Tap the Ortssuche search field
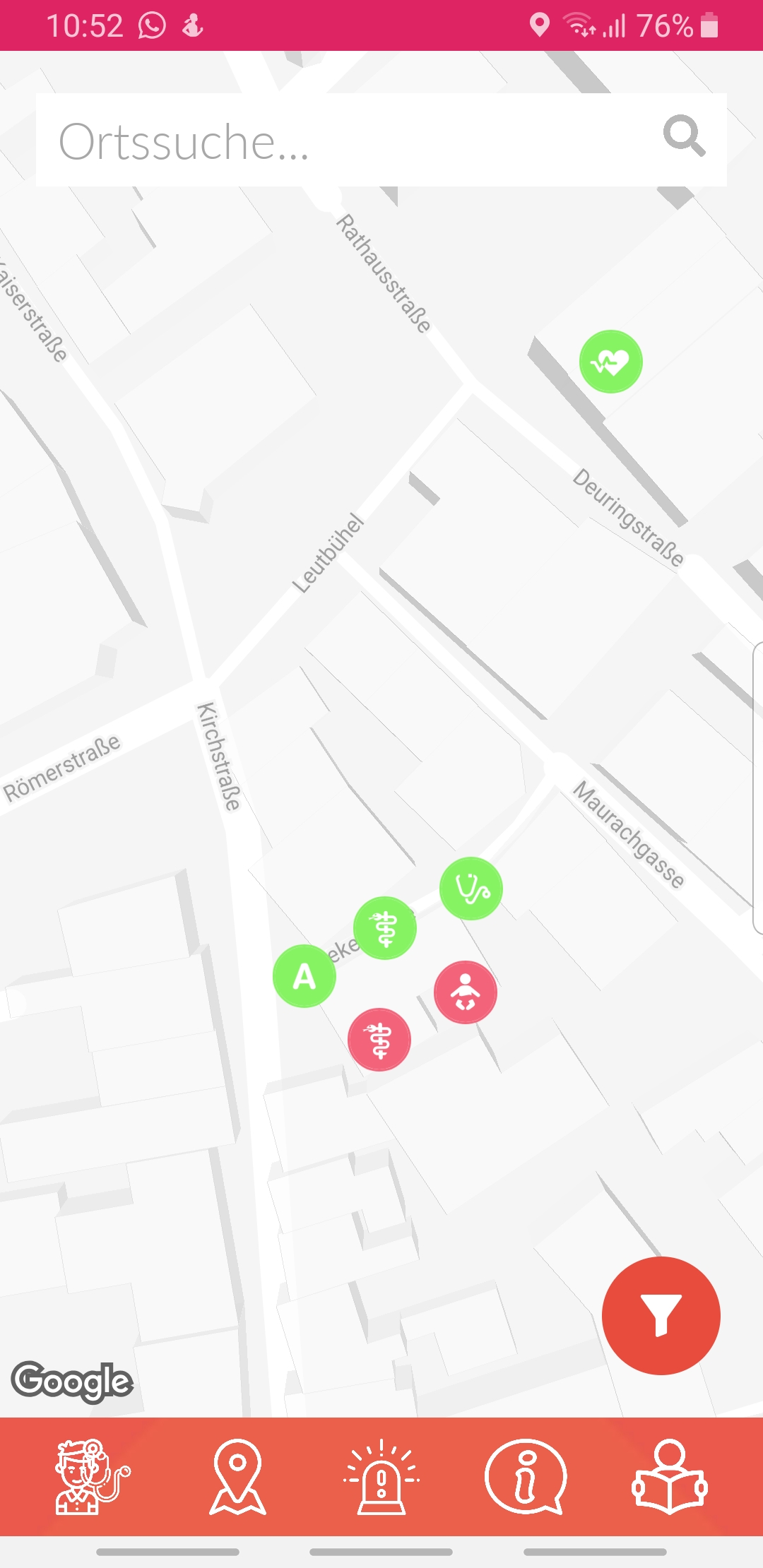Viewport: 763px width, 1568px height. (x=346, y=140)
